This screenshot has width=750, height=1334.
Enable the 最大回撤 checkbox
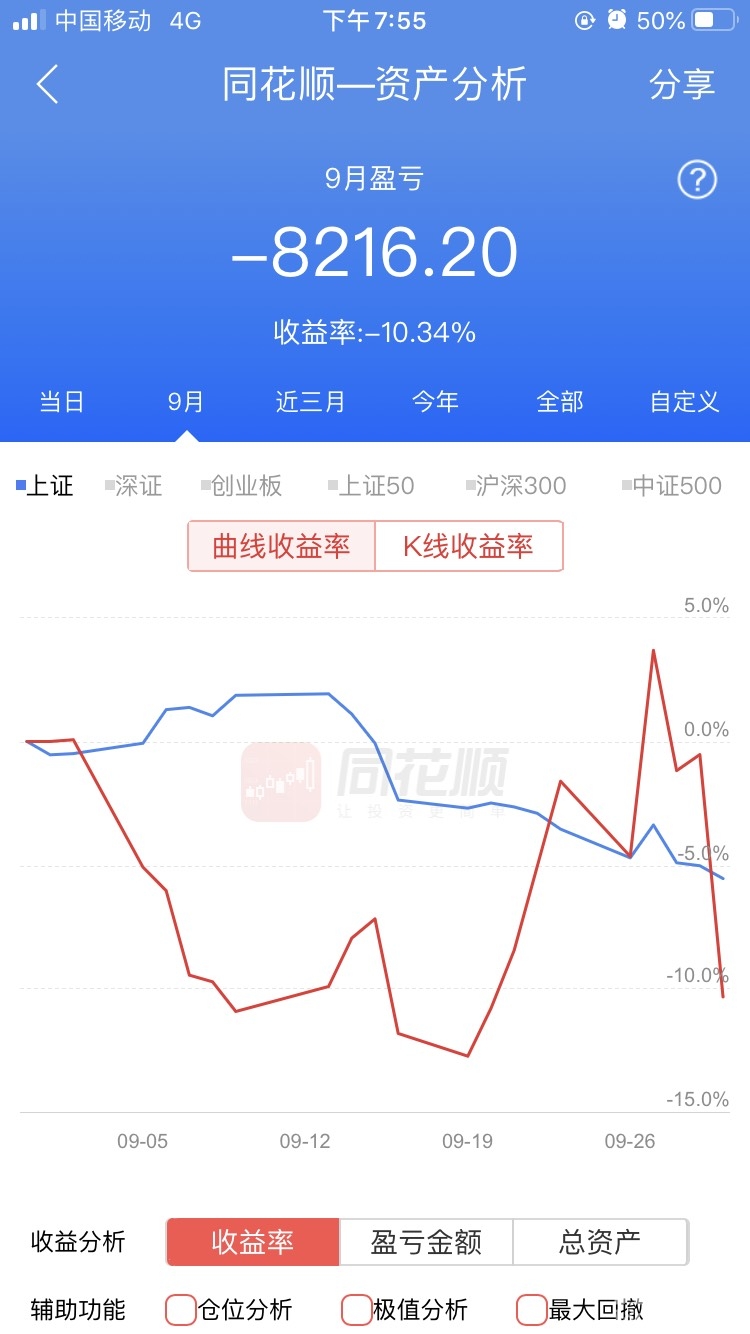tap(531, 1309)
